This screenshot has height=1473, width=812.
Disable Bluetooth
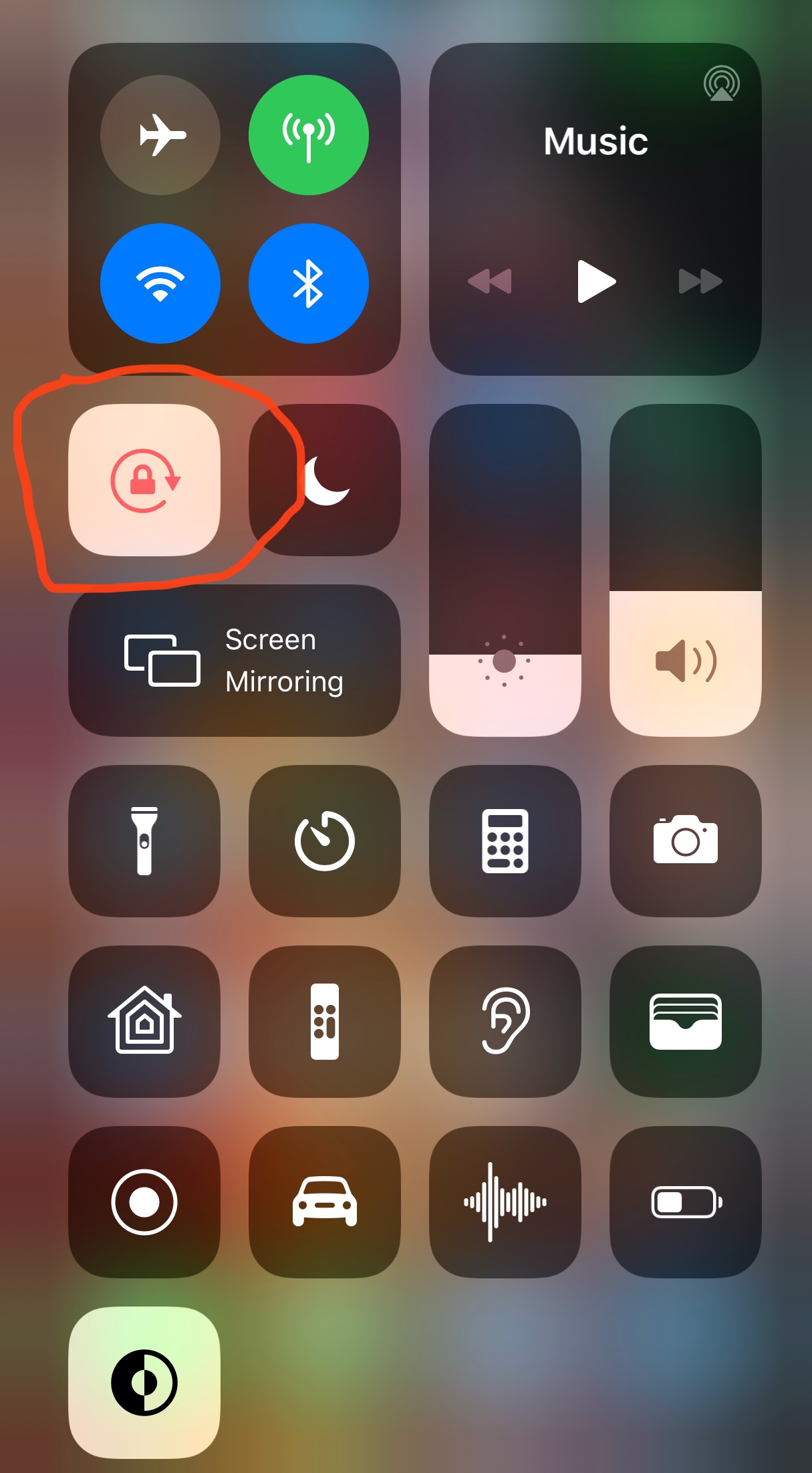(x=308, y=284)
